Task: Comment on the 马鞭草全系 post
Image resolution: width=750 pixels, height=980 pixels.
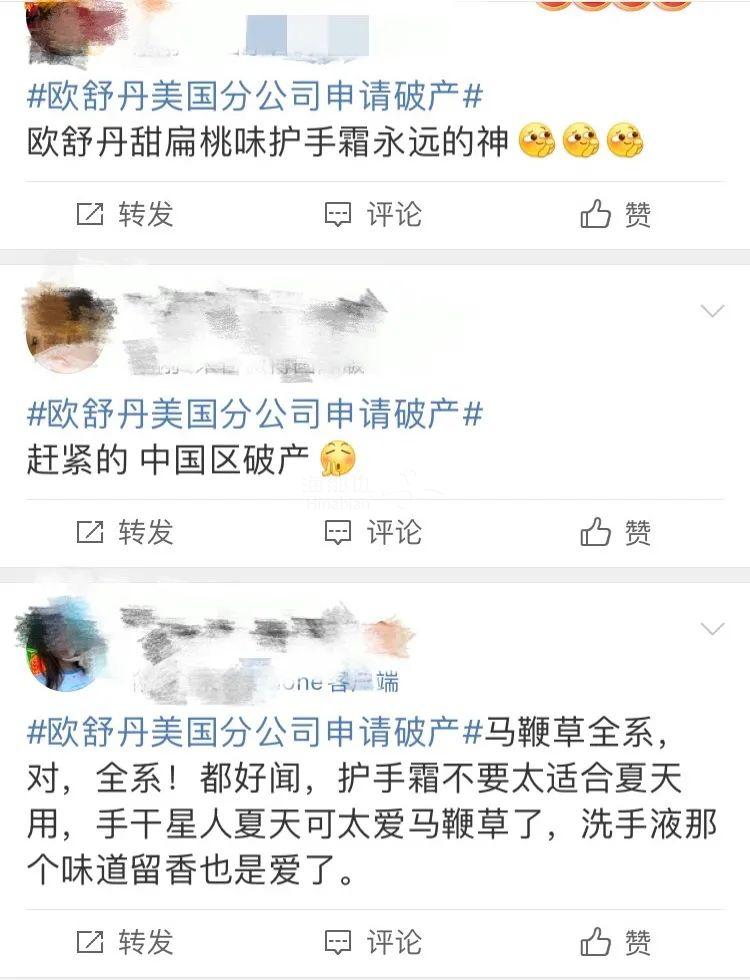Action: [373, 941]
